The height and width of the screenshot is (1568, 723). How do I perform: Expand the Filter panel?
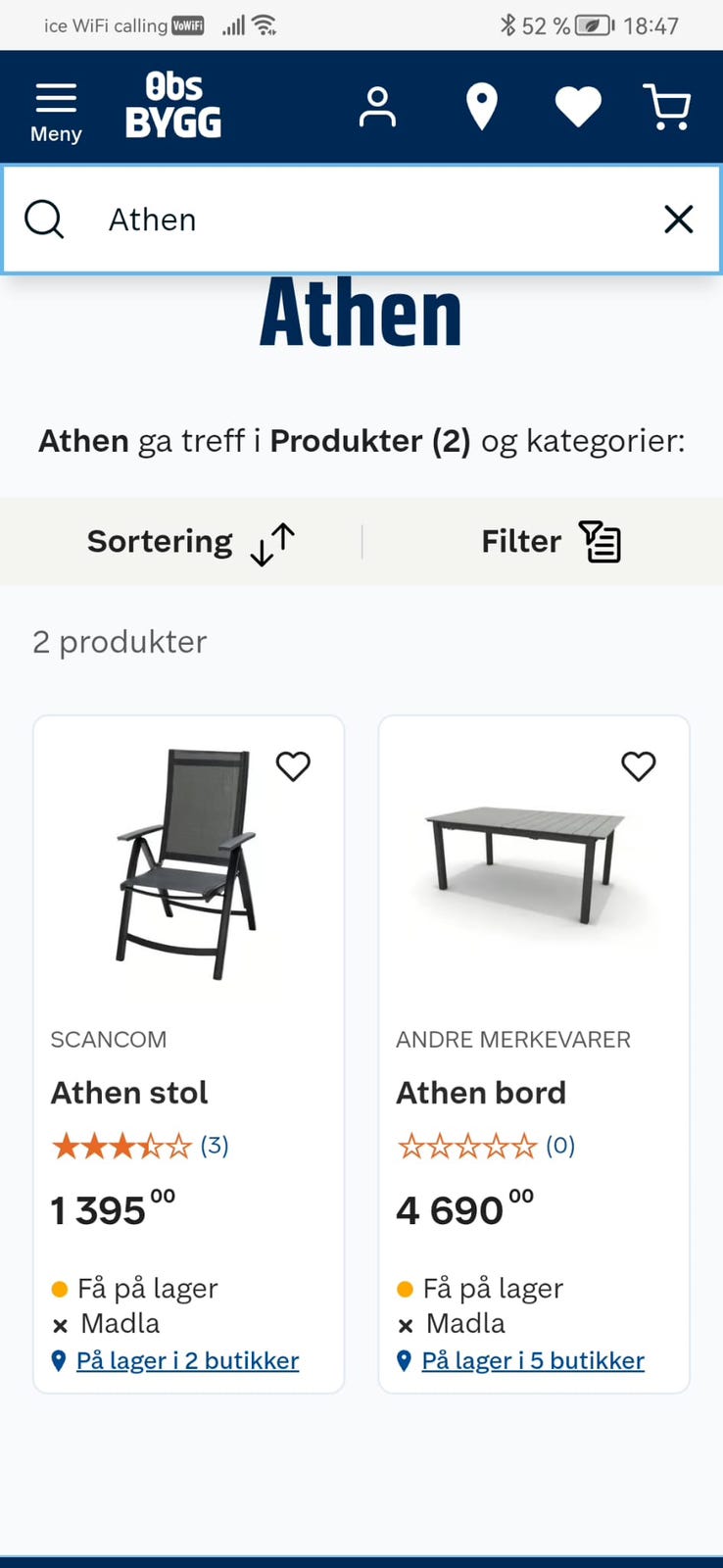click(520, 540)
